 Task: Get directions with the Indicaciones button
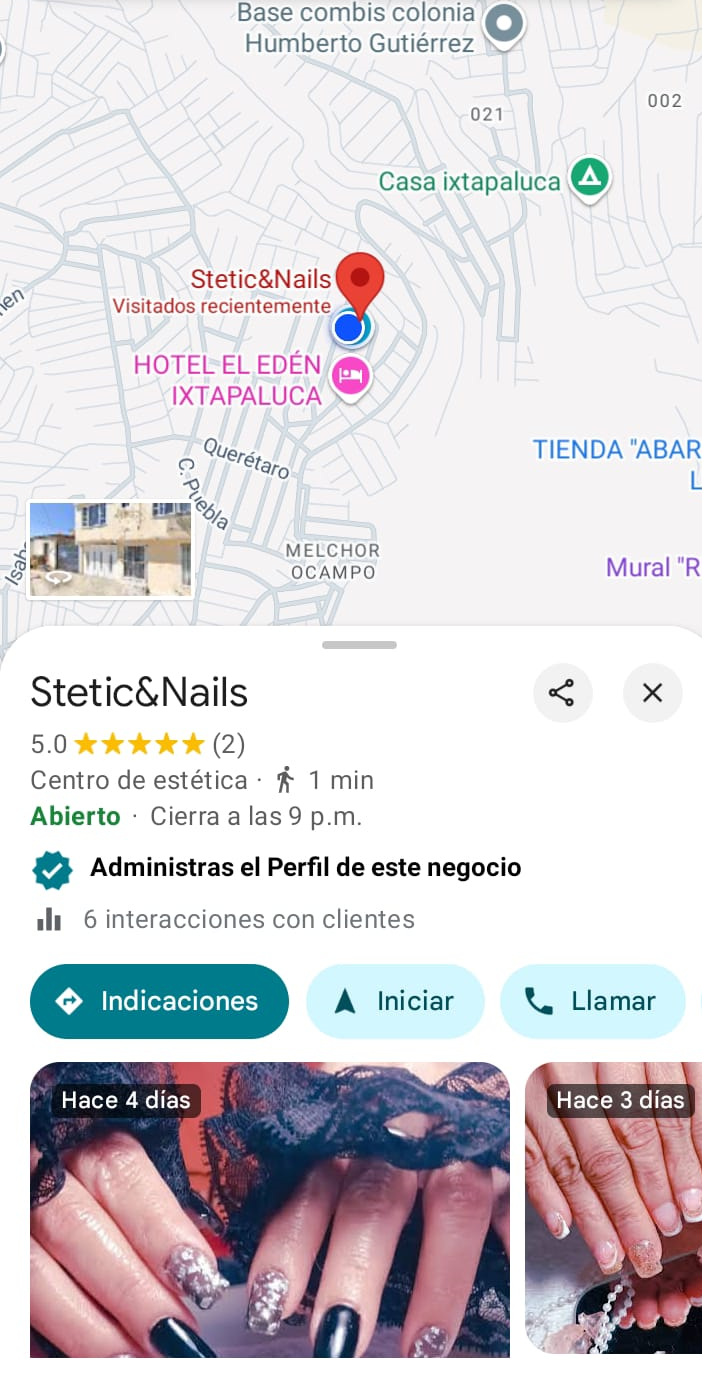pos(159,1001)
